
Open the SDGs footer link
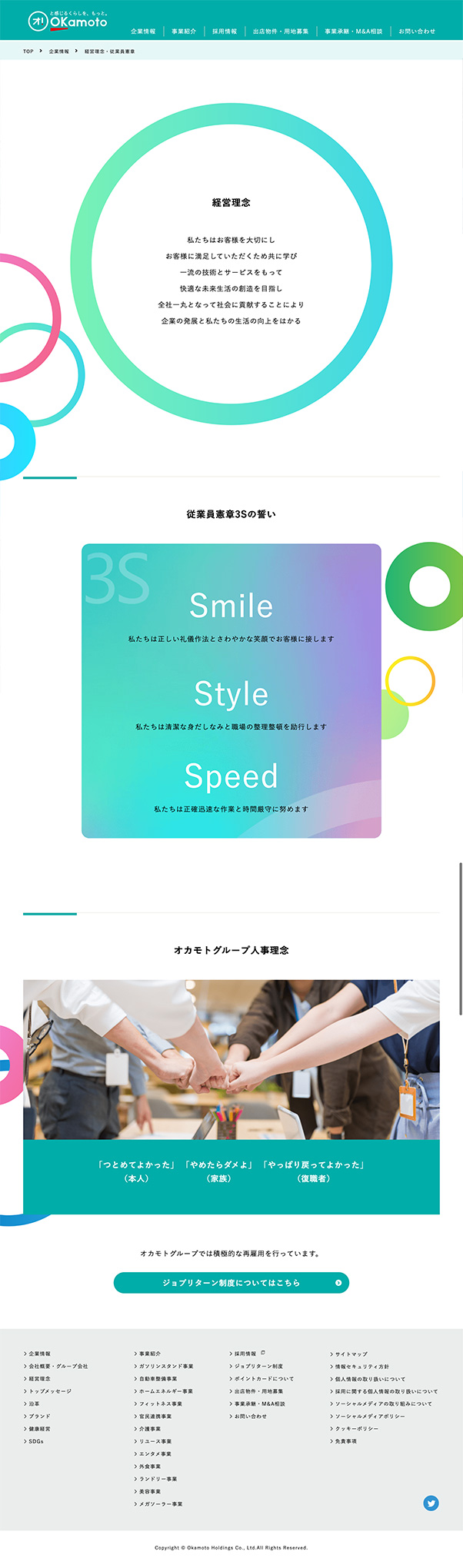pyautogui.click(x=36, y=1441)
